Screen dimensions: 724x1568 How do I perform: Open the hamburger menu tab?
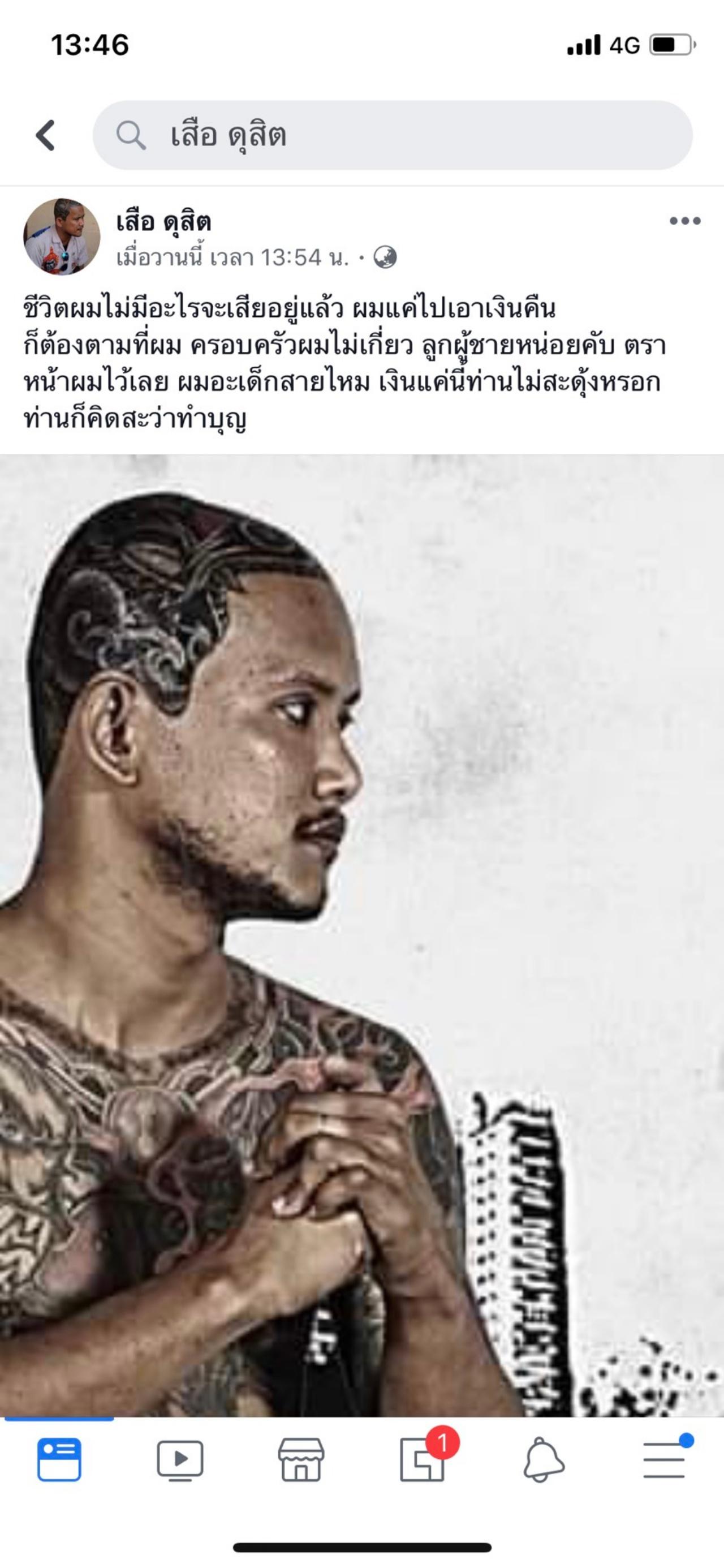[x=665, y=1460]
